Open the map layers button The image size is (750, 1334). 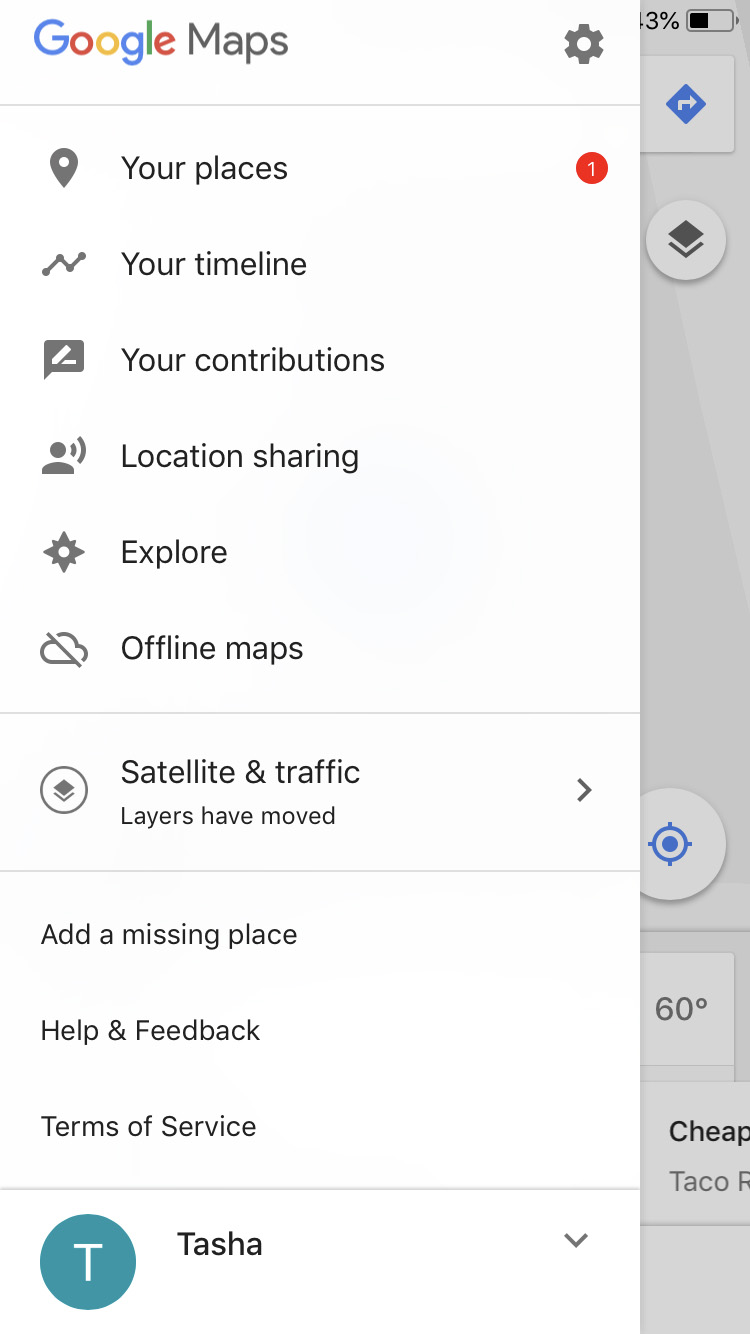click(686, 240)
